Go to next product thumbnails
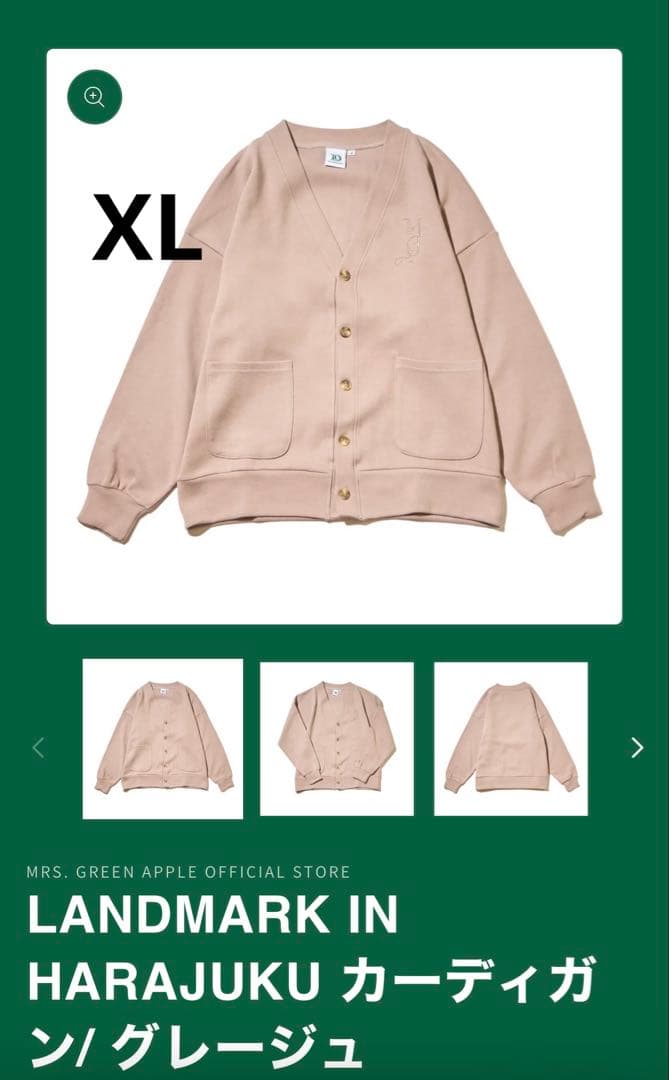The width and height of the screenshot is (669, 1080). (x=637, y=747)
